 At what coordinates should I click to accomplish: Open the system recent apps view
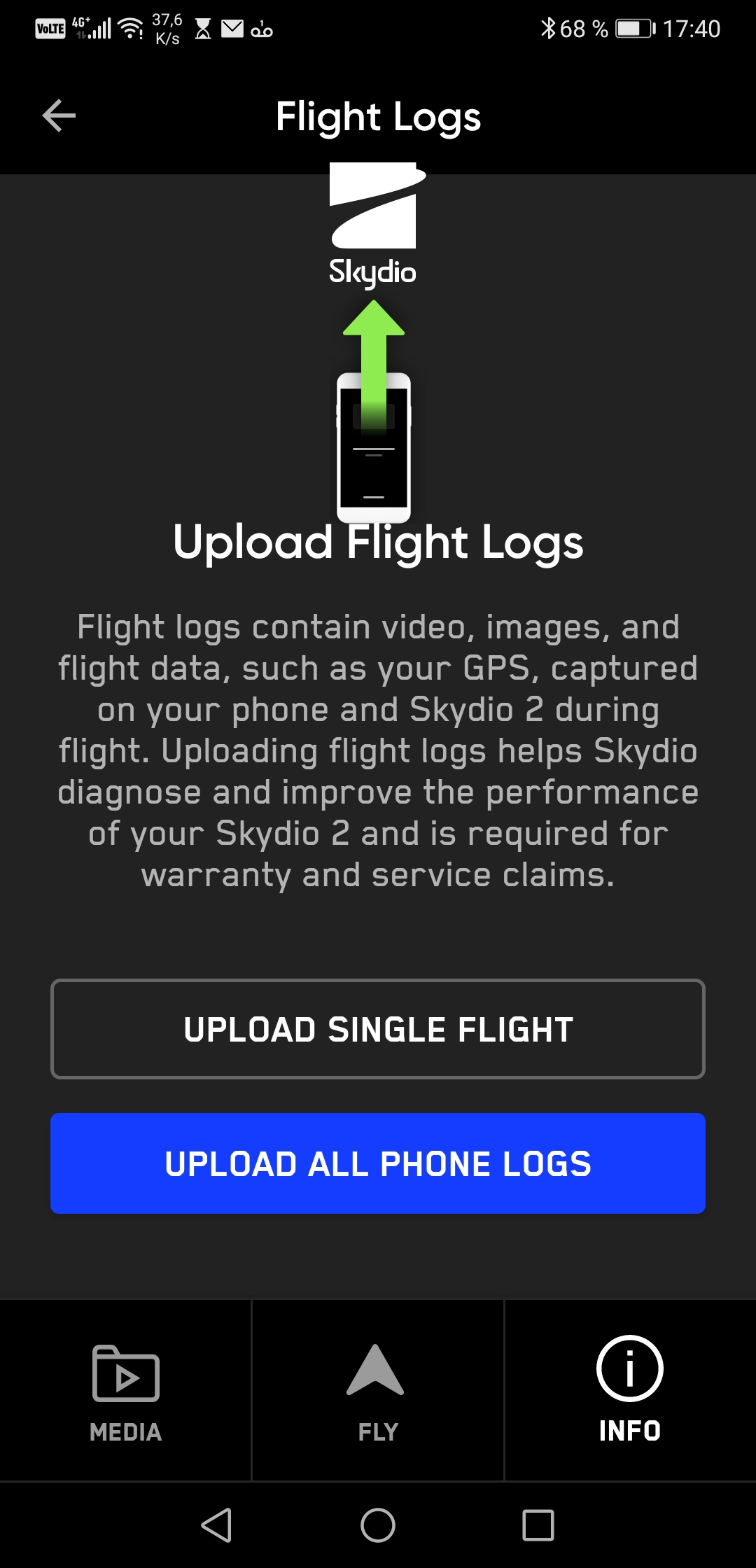pos(538,1525)
